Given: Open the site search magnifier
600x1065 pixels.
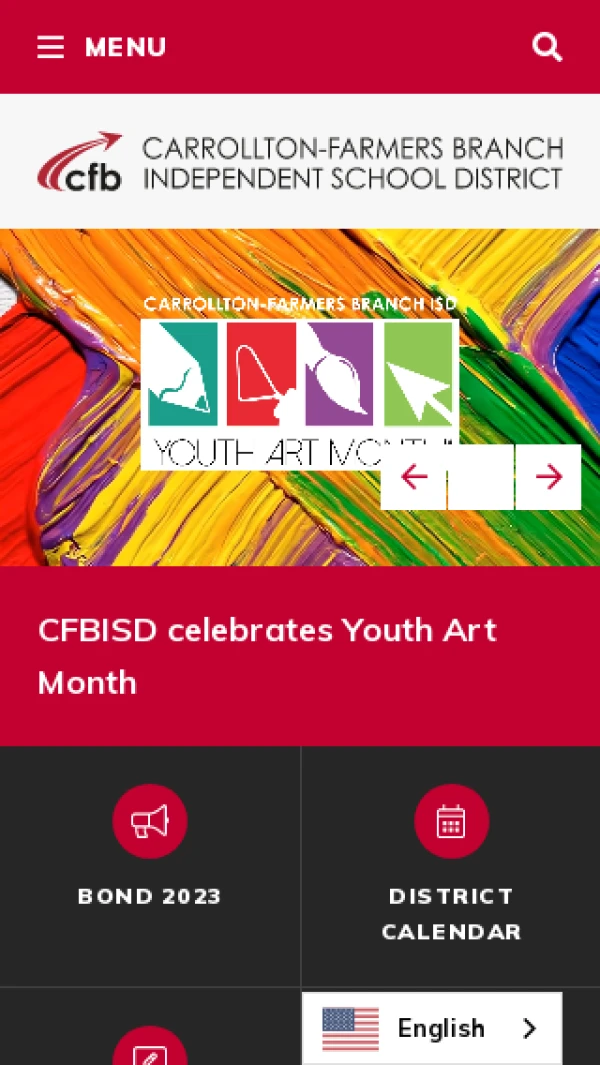Looking at the screenshot, I should tap(547, 47).
